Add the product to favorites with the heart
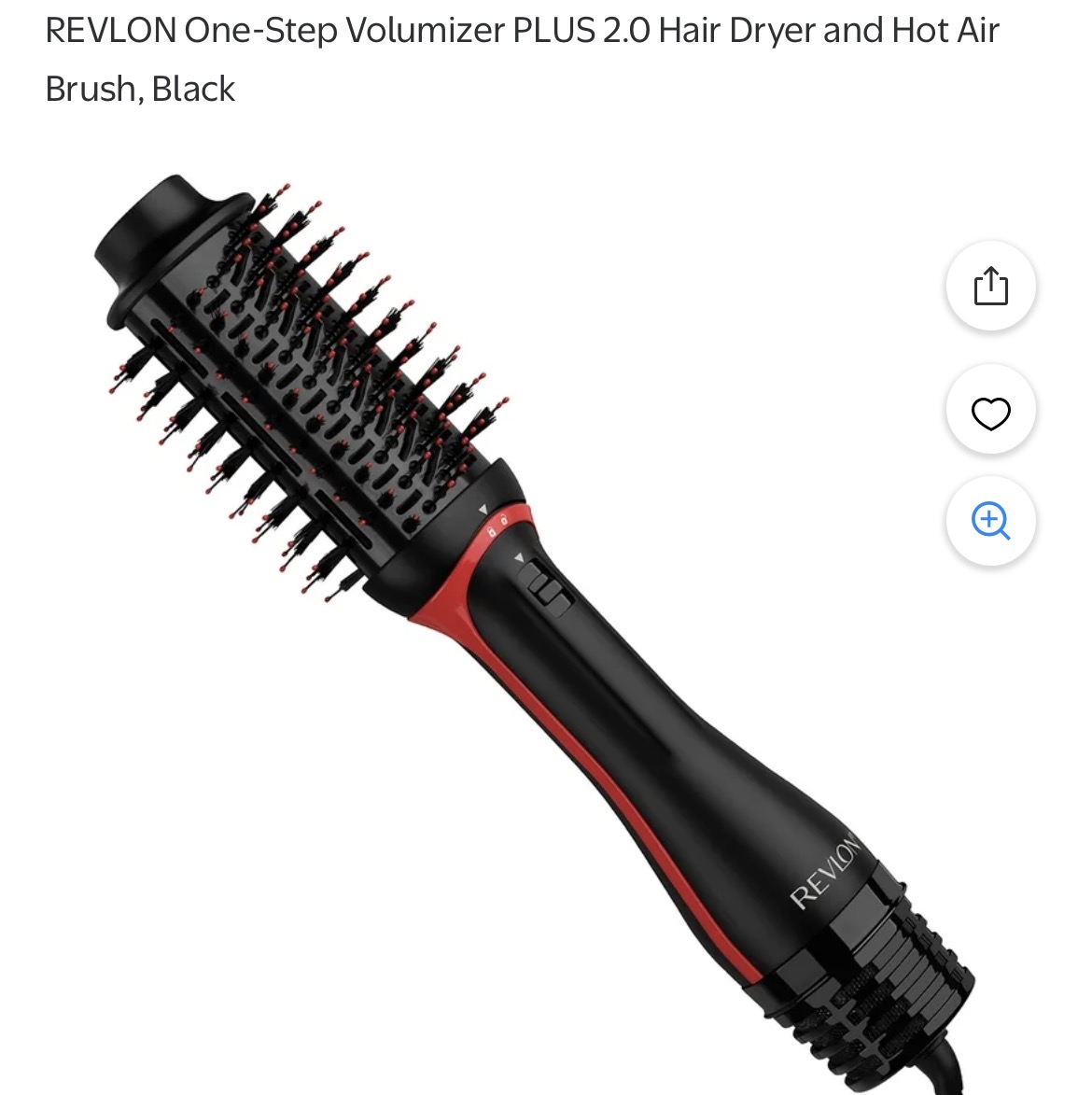 [x=990, y=412]
